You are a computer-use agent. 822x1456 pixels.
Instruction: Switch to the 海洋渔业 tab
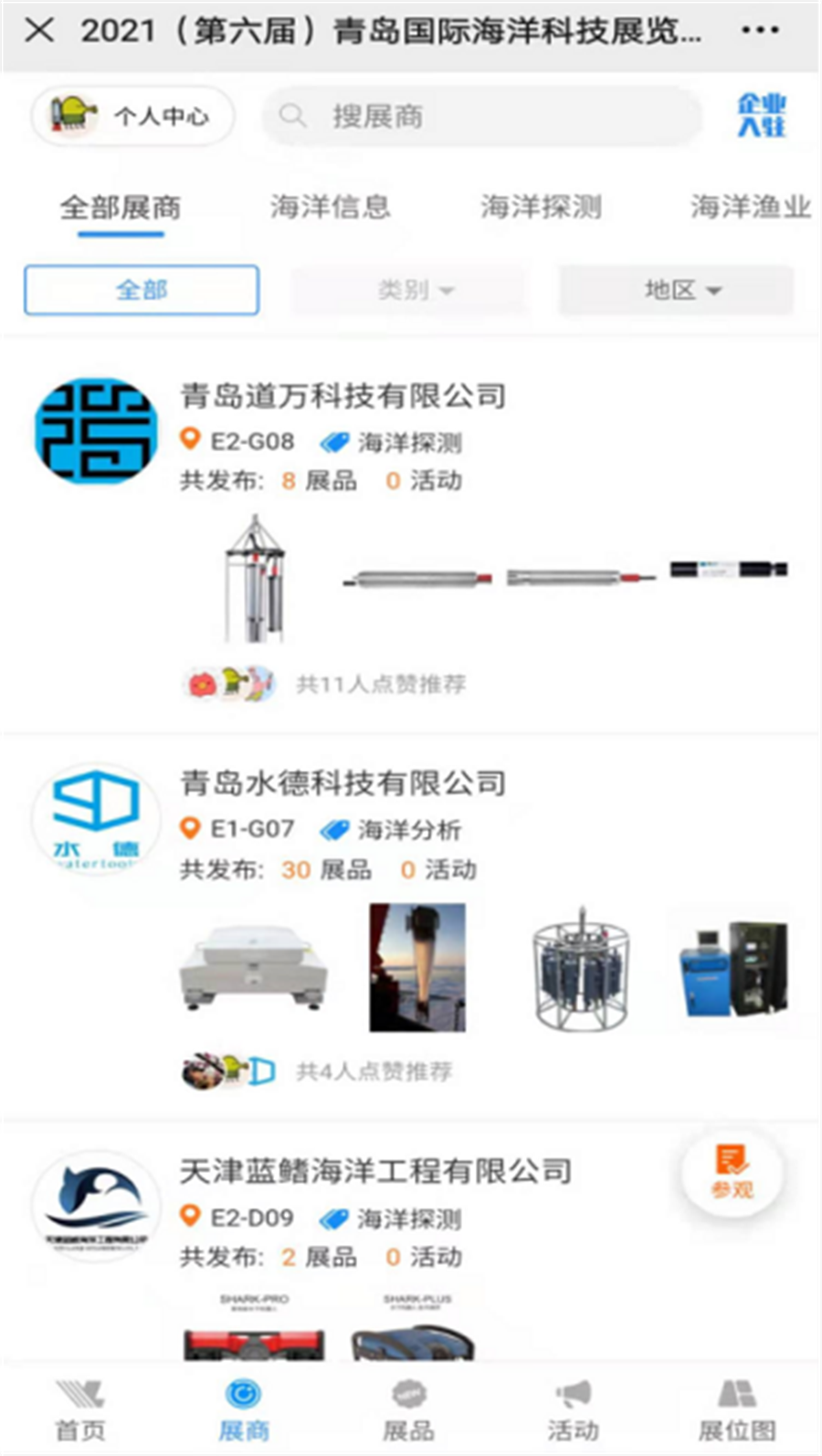(x=750, y=207)
